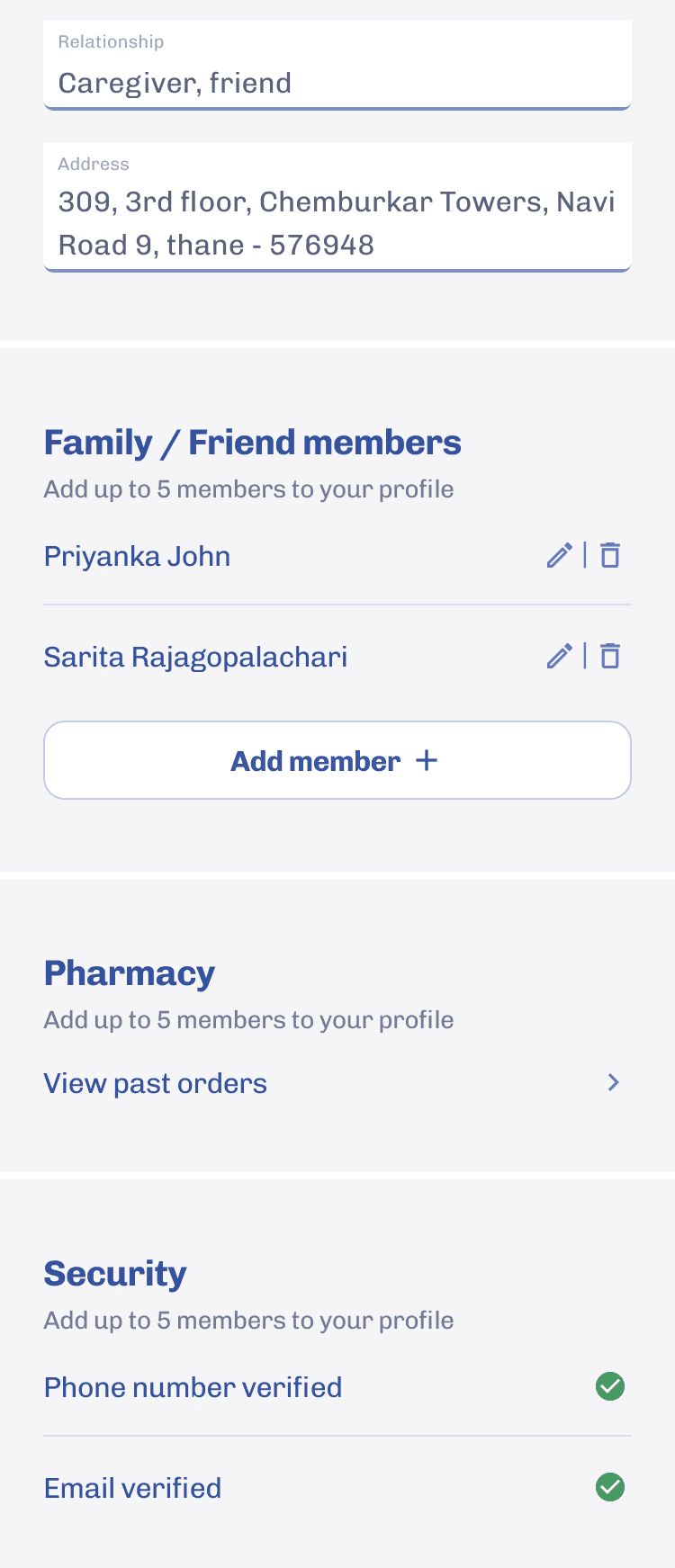Open View past orders
This screenshot has height=1568, width=675.
pyautogui.click(x=337, y=1083)
